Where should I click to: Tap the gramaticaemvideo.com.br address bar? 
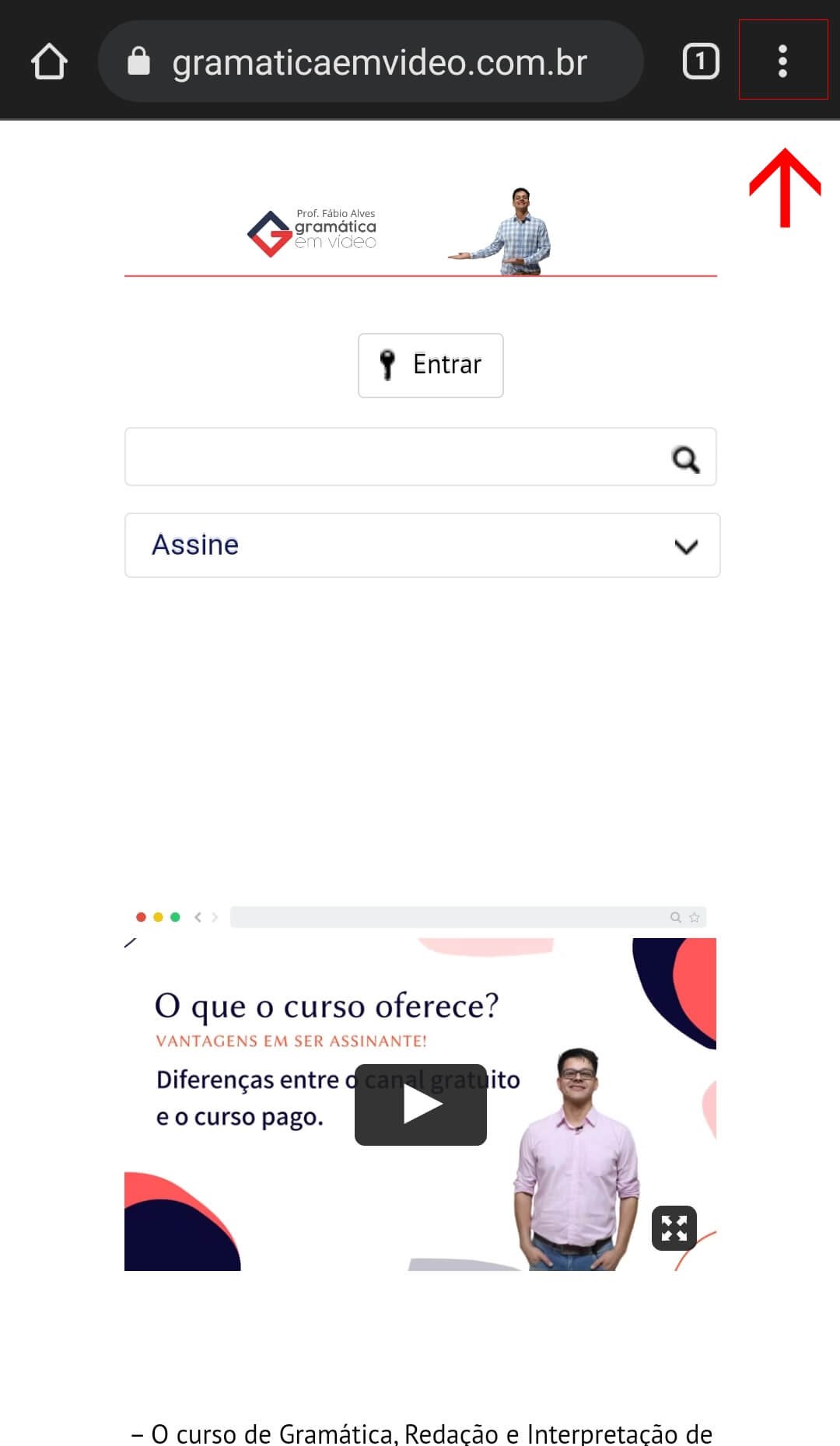(379, 62)
